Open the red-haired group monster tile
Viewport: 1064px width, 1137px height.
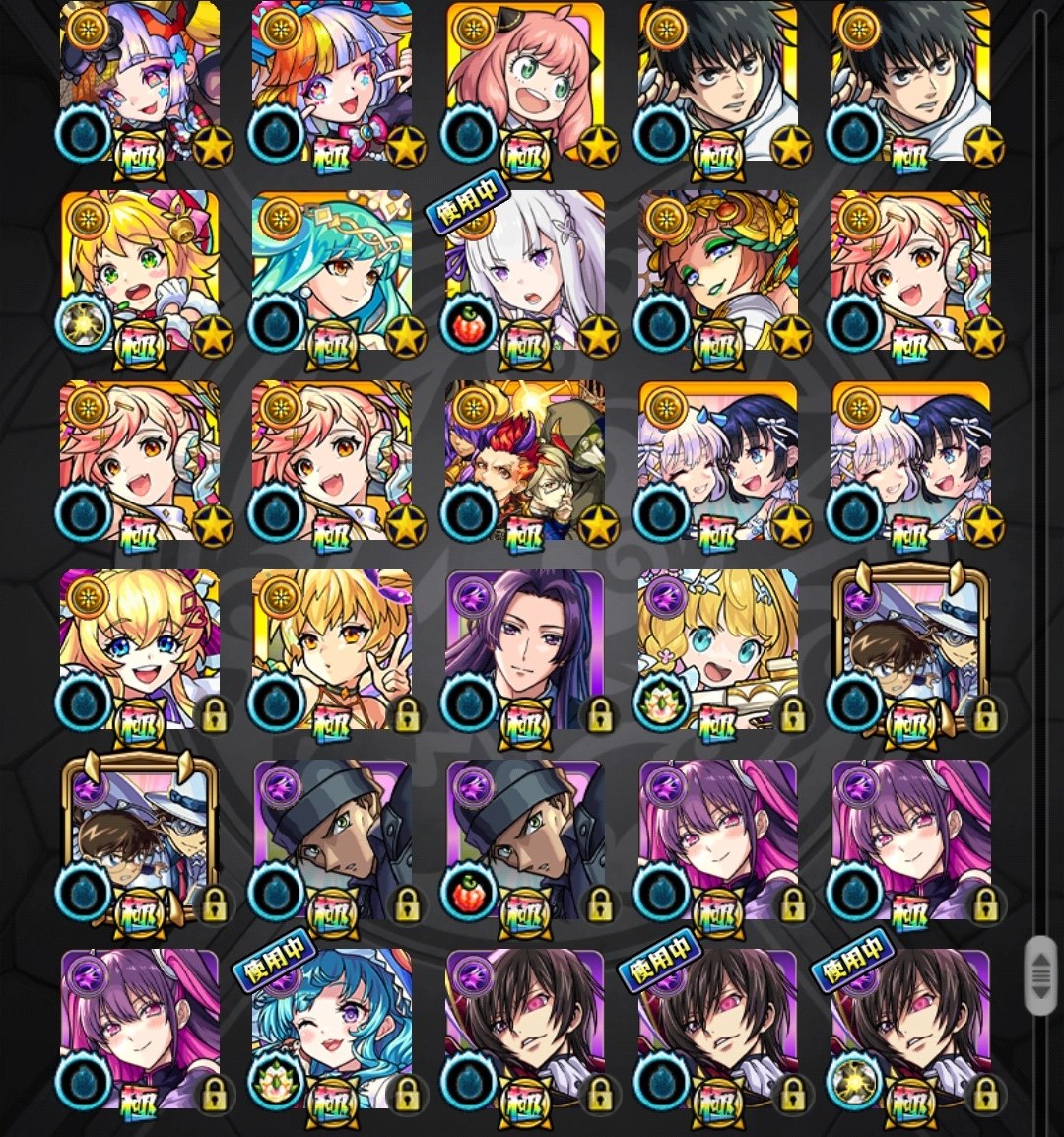tap(524, 461)
